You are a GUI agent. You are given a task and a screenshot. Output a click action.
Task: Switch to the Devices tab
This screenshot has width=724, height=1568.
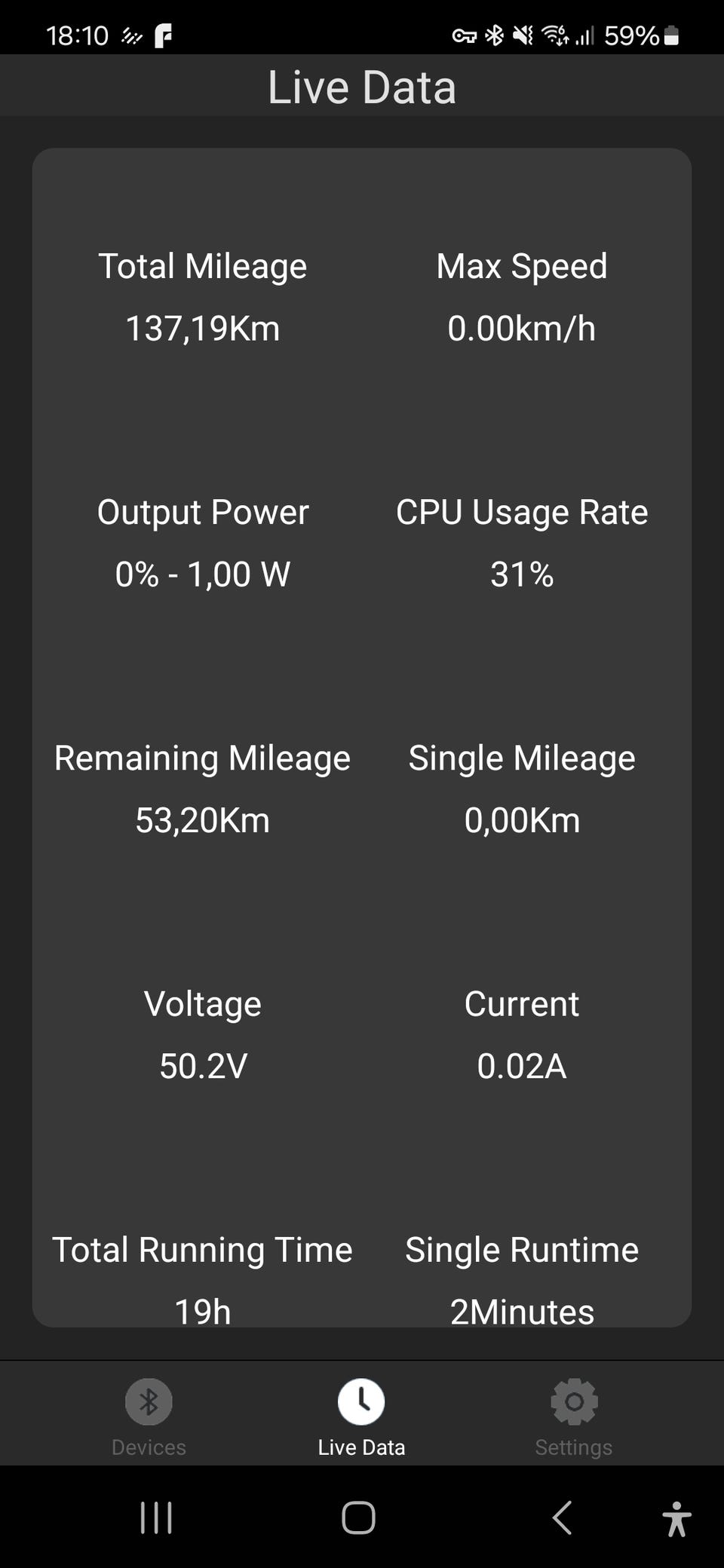pos(149,1417)
